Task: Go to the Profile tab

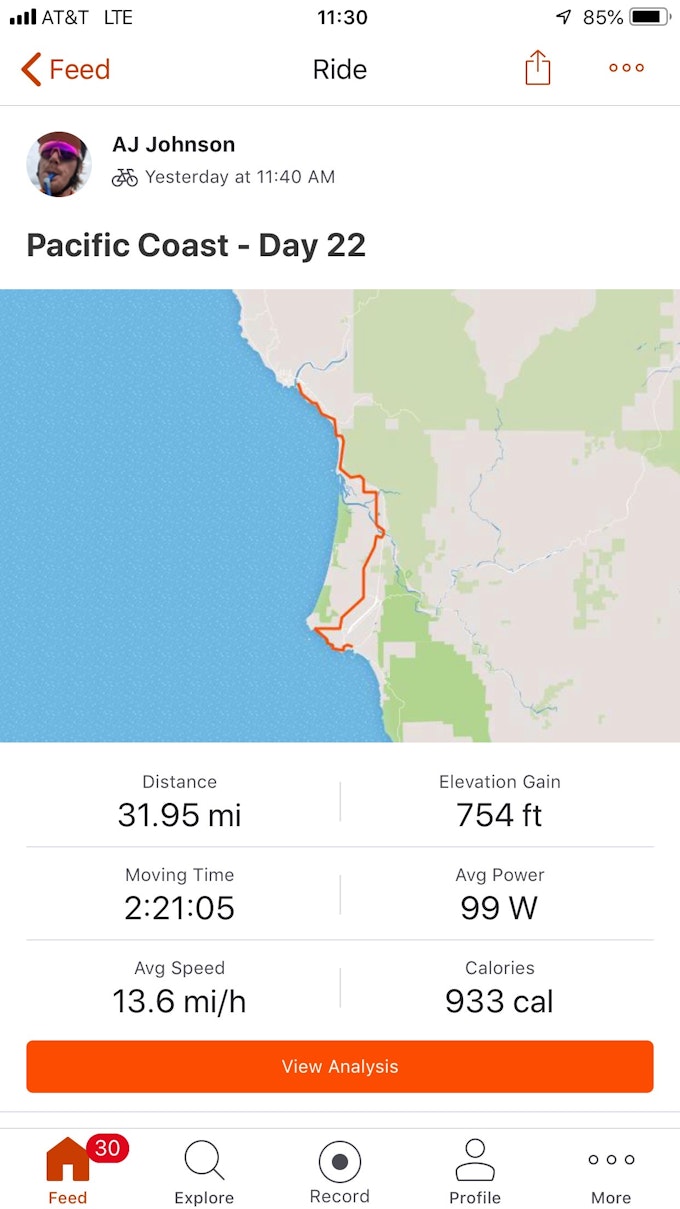Action: coord(475,1171)
